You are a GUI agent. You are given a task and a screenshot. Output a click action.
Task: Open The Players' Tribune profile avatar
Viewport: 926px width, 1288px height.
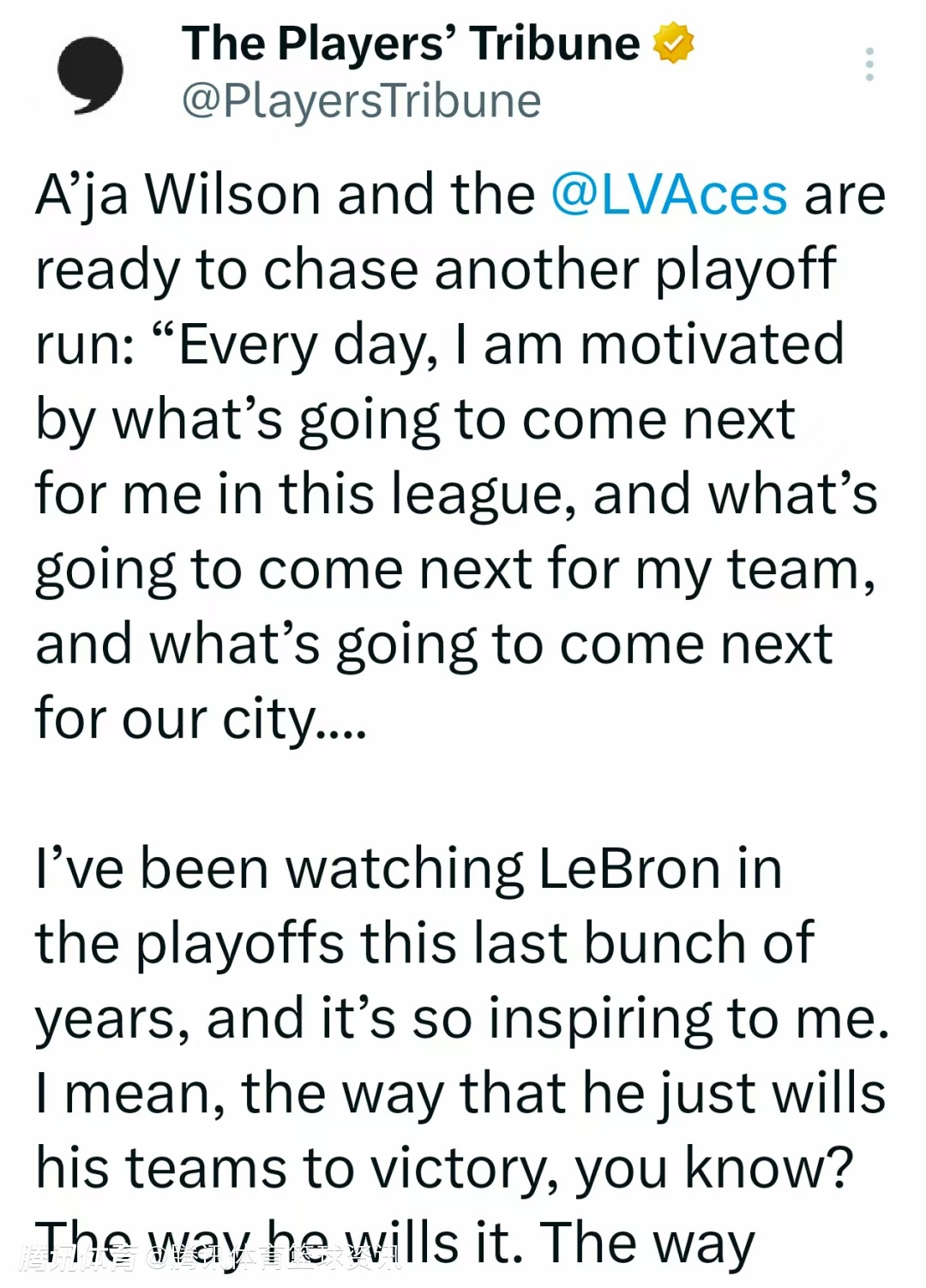(x=90, y=73)
